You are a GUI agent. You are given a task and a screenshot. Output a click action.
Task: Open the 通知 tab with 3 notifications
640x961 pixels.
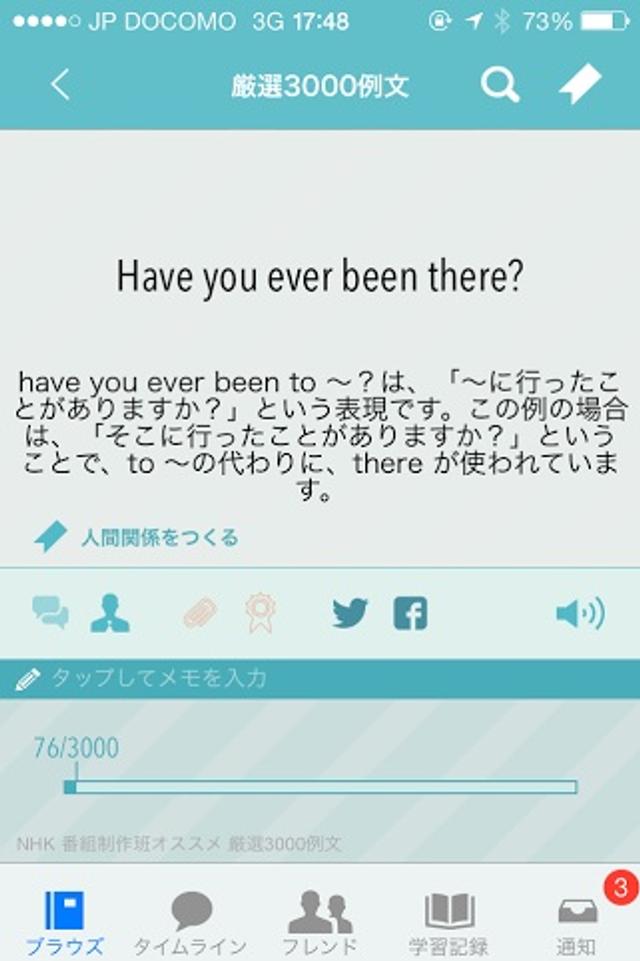click(x=577, y=921)
